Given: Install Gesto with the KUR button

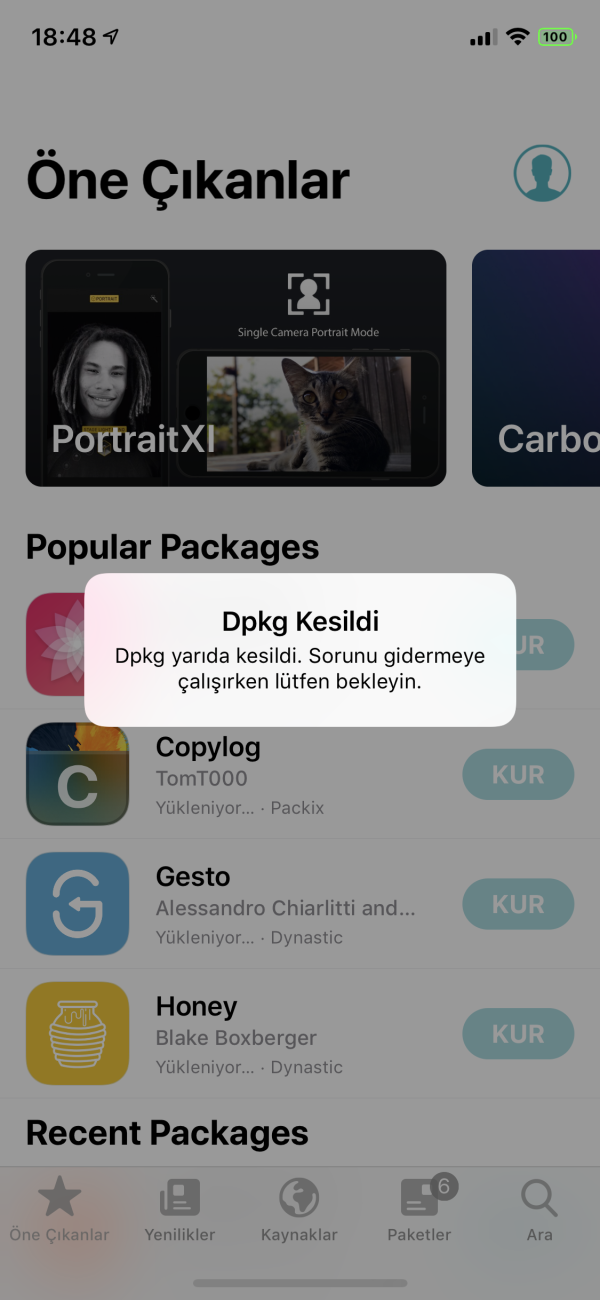Looking at the screenshot, I should [518, 905].
